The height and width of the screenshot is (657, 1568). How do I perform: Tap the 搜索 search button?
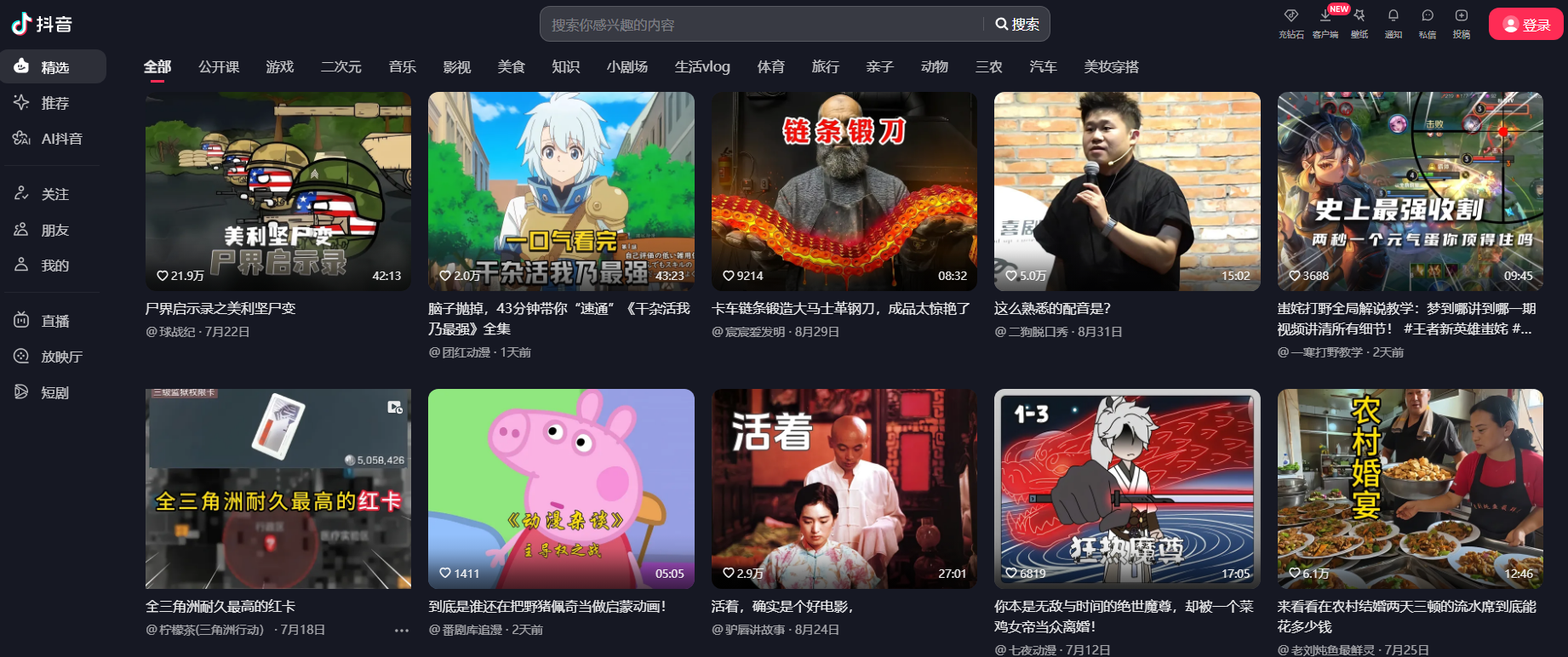click(x=1017, y=25)
